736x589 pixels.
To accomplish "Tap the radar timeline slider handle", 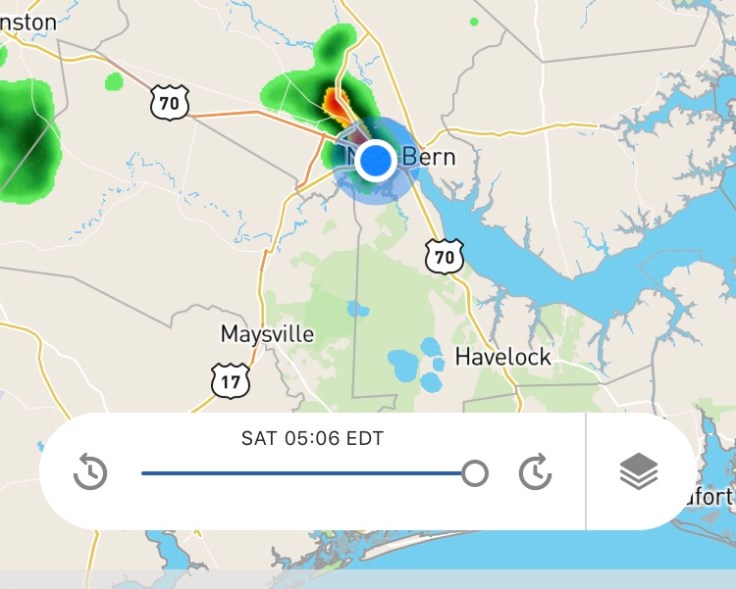I will tap(475, 473).
